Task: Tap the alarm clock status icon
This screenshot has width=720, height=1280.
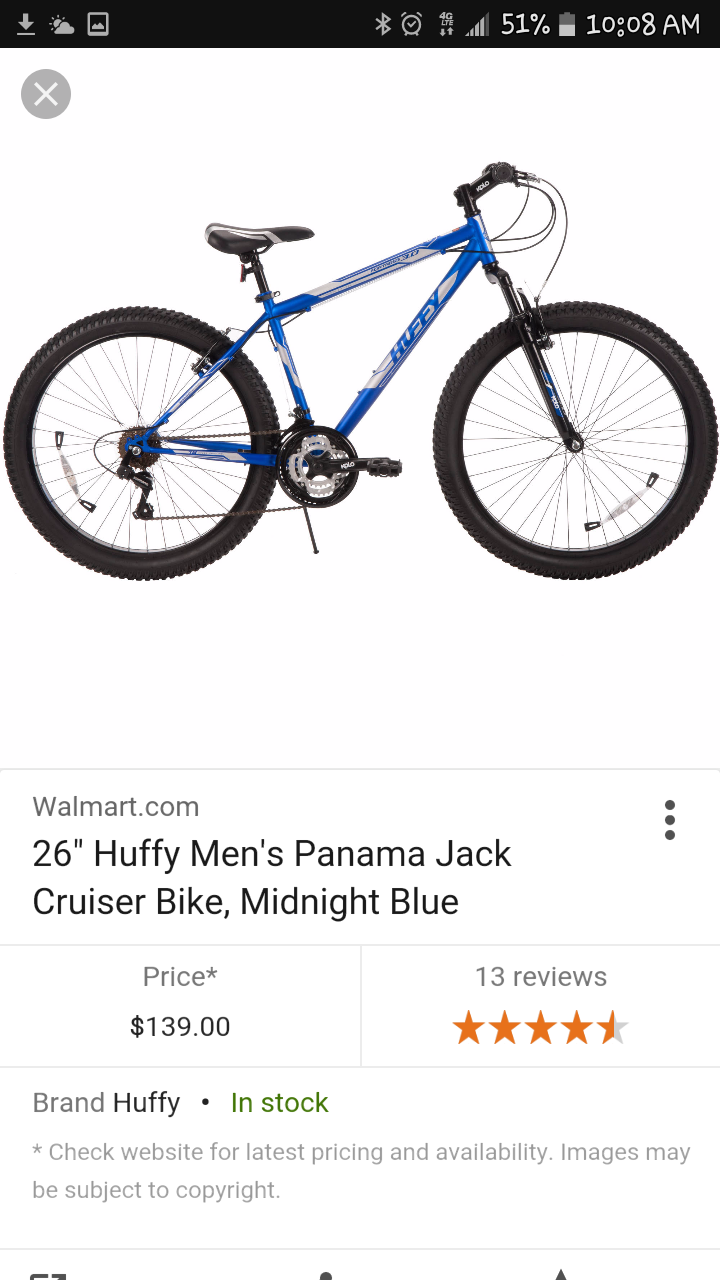Action: click(x=412, y=23)
